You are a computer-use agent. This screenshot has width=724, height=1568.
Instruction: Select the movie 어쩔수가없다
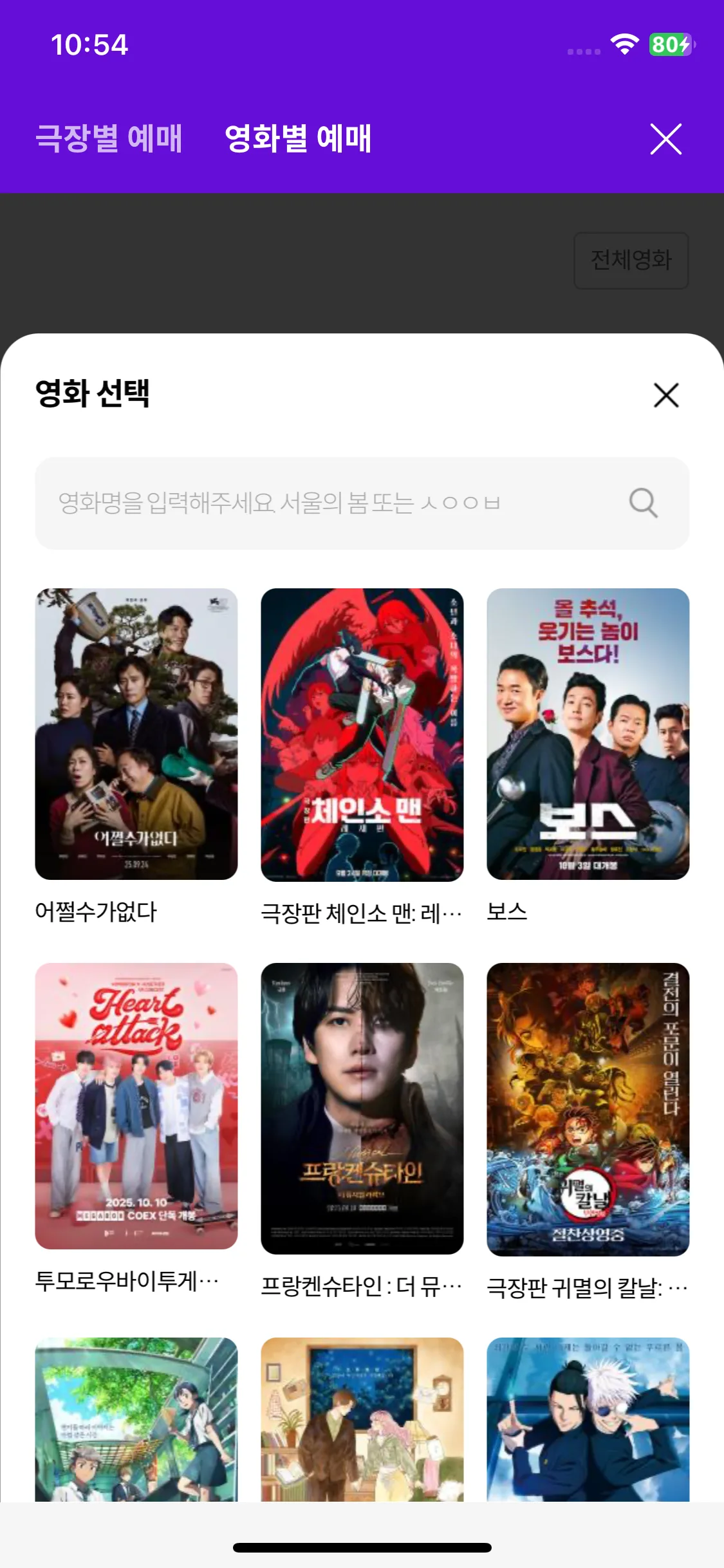[x=136, y=734]
